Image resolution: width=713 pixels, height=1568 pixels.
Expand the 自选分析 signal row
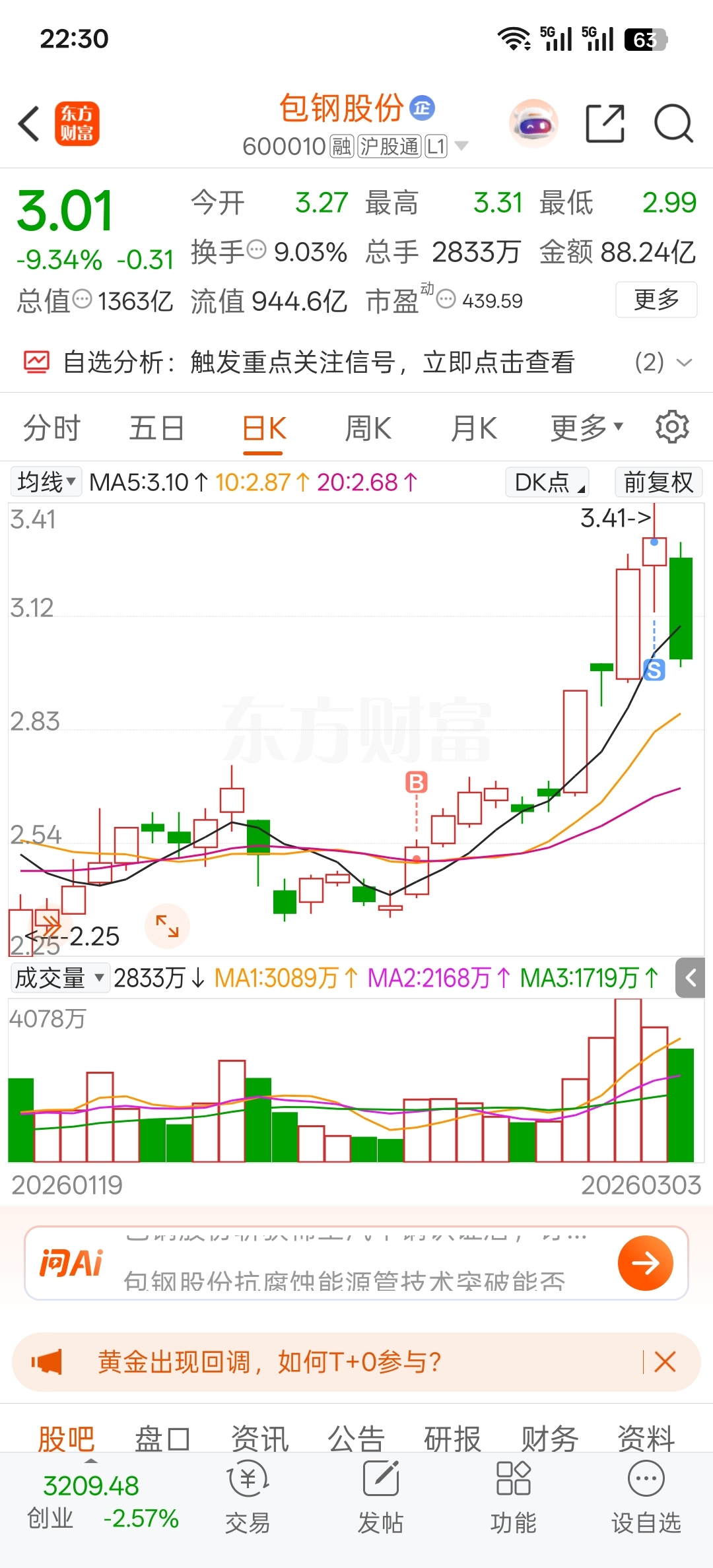coord(356,362)
